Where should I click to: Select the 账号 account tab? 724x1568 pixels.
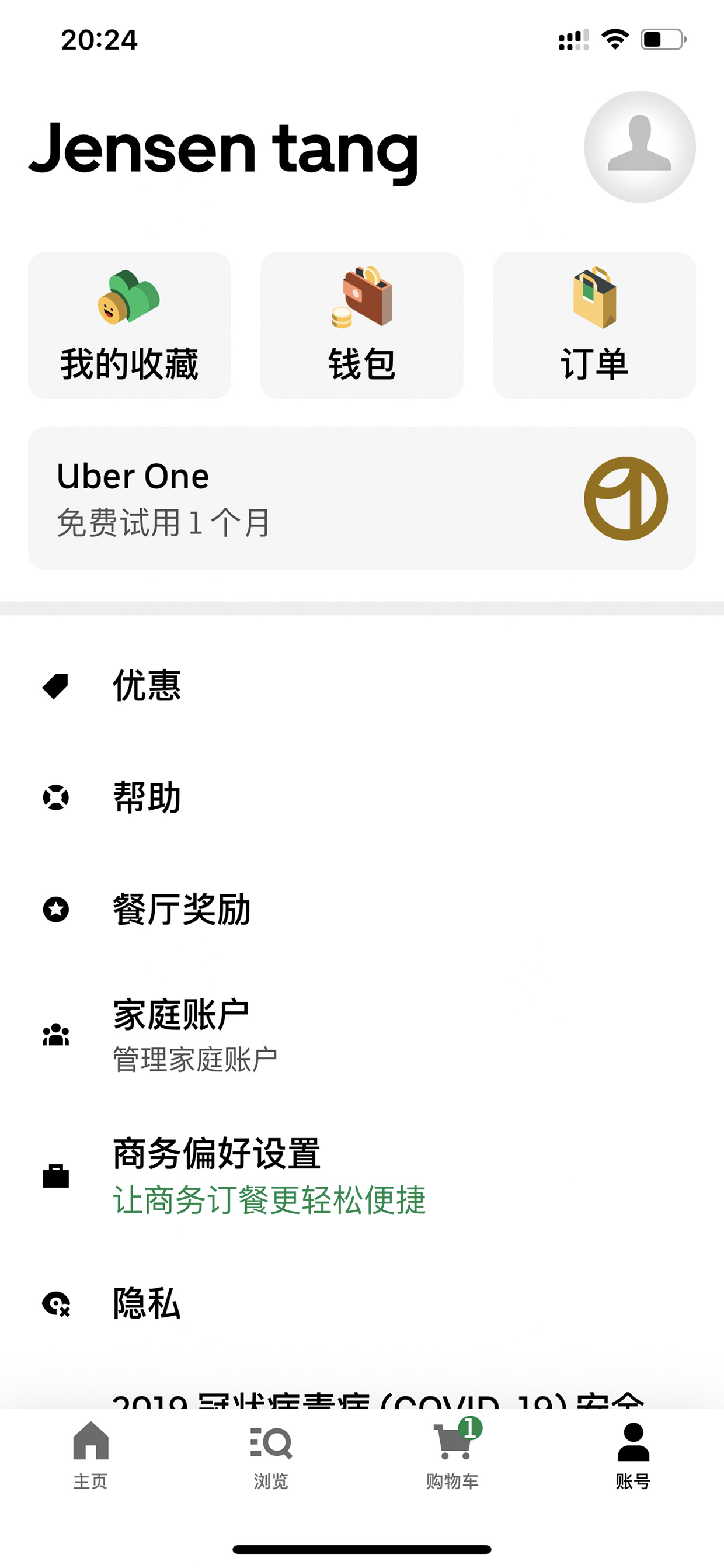633,1455
